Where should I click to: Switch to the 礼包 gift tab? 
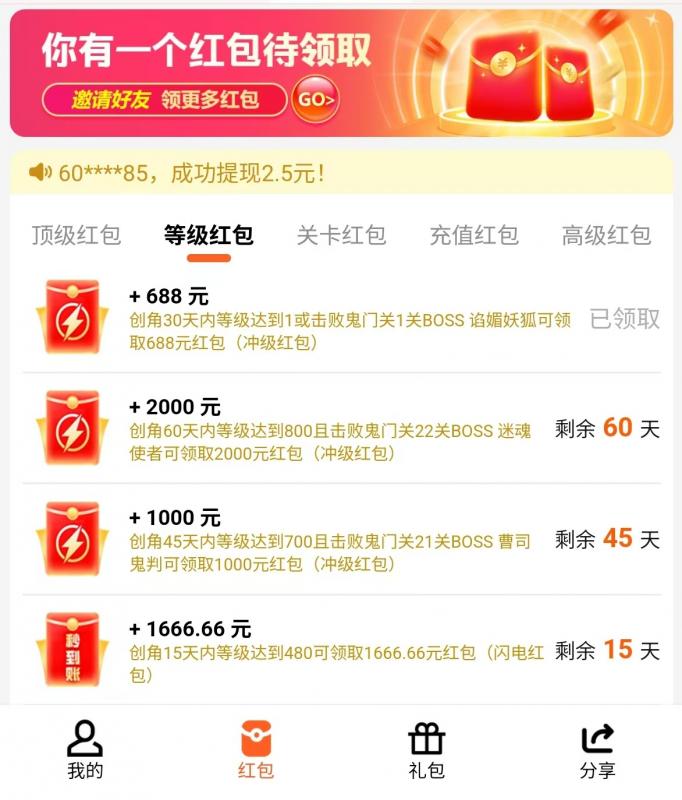(x=427, y=751)
